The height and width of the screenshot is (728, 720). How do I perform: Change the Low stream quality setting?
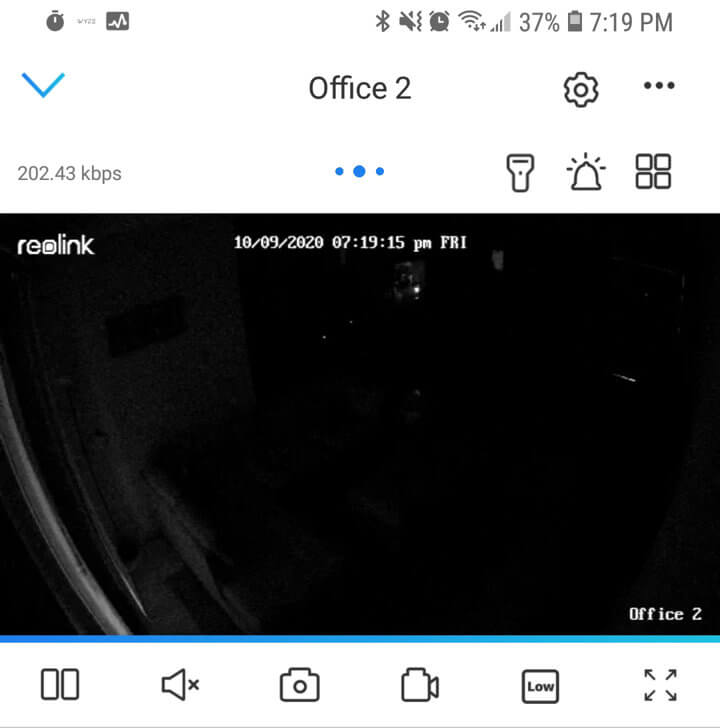(x=540, y=686)
